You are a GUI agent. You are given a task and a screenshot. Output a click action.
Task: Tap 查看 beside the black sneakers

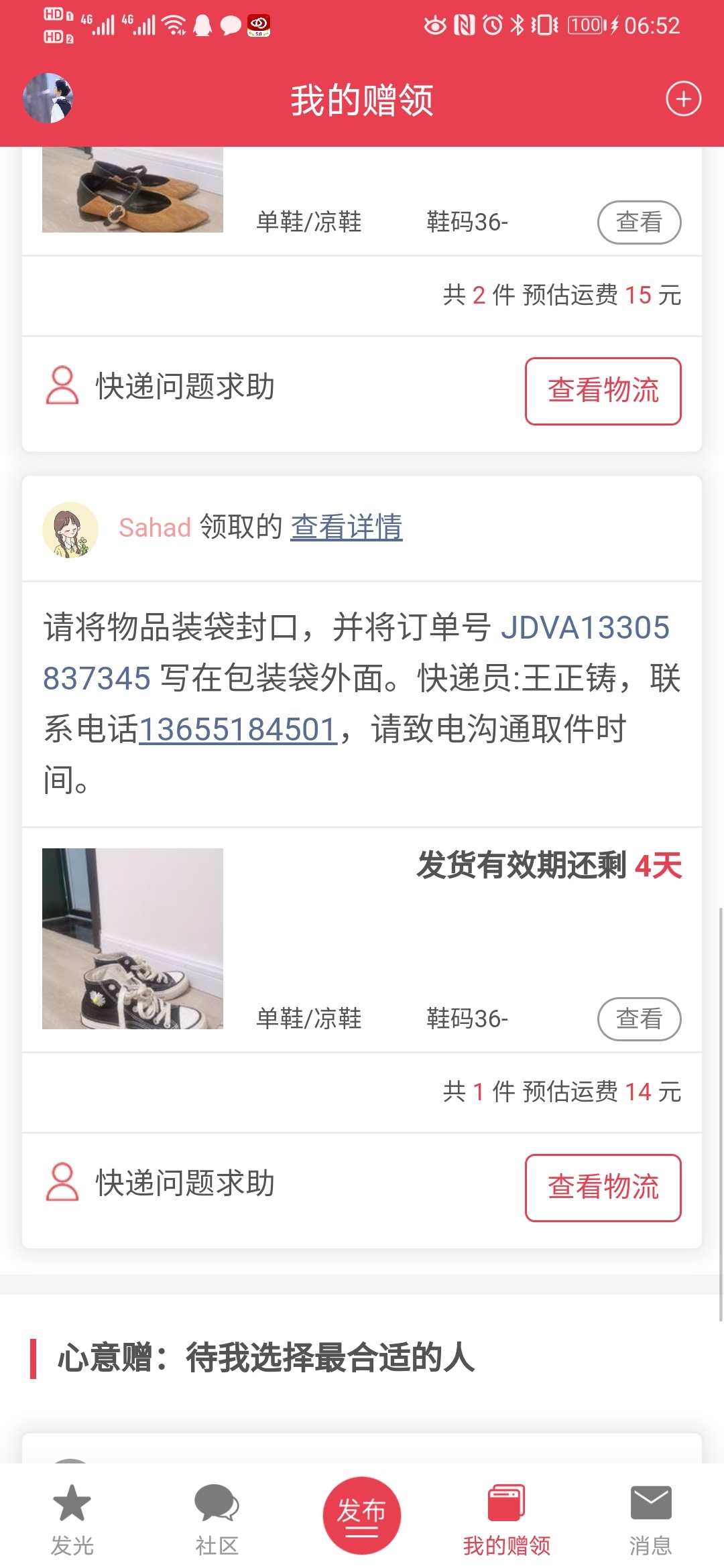[639, 1019]
